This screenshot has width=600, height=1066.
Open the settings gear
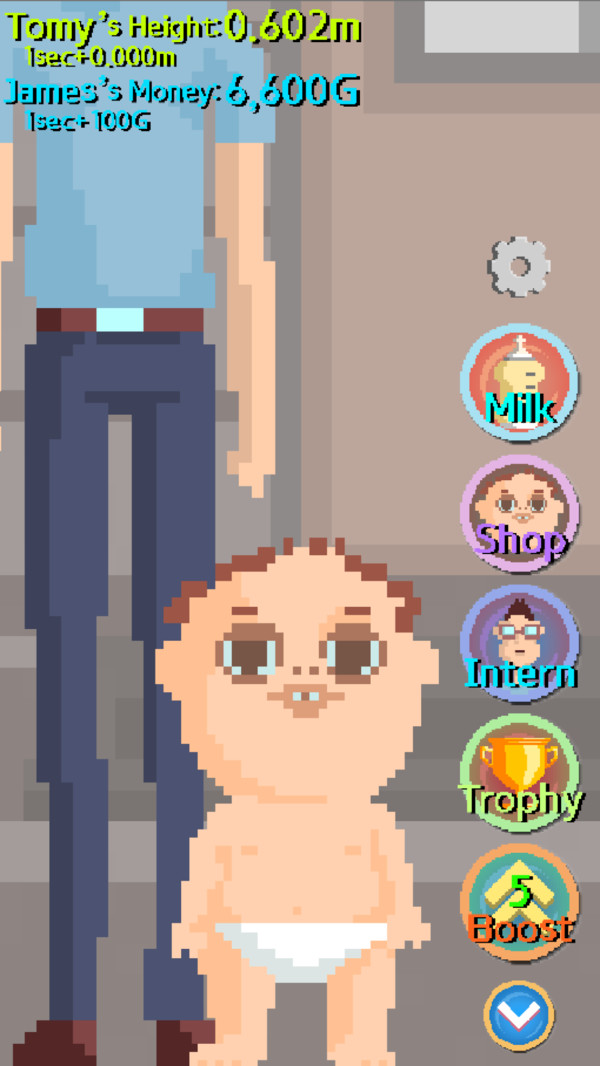tap(519, 266)
